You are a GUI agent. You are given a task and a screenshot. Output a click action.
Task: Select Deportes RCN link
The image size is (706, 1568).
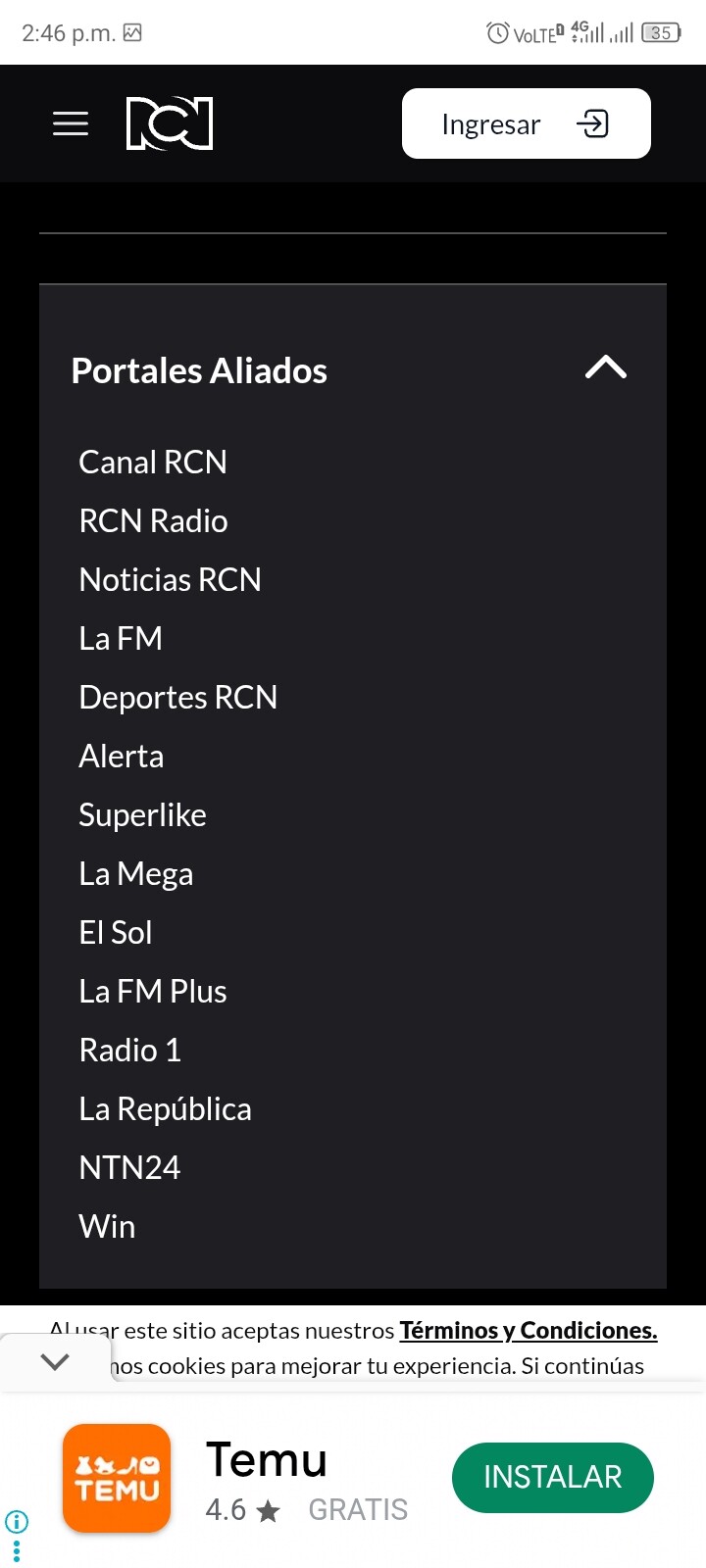tap(177, 697)
